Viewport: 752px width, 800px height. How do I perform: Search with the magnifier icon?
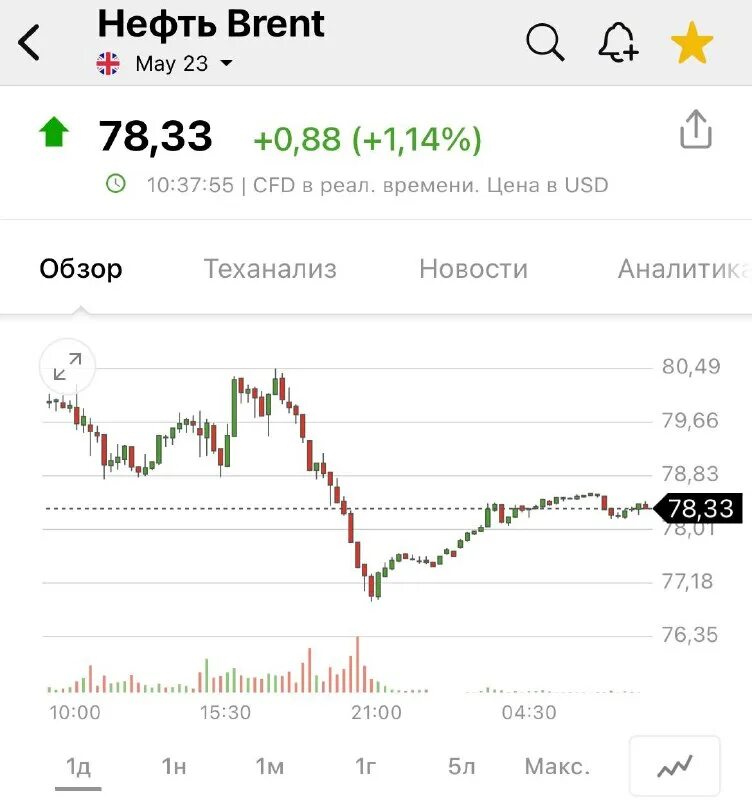[x=545, y=43]
